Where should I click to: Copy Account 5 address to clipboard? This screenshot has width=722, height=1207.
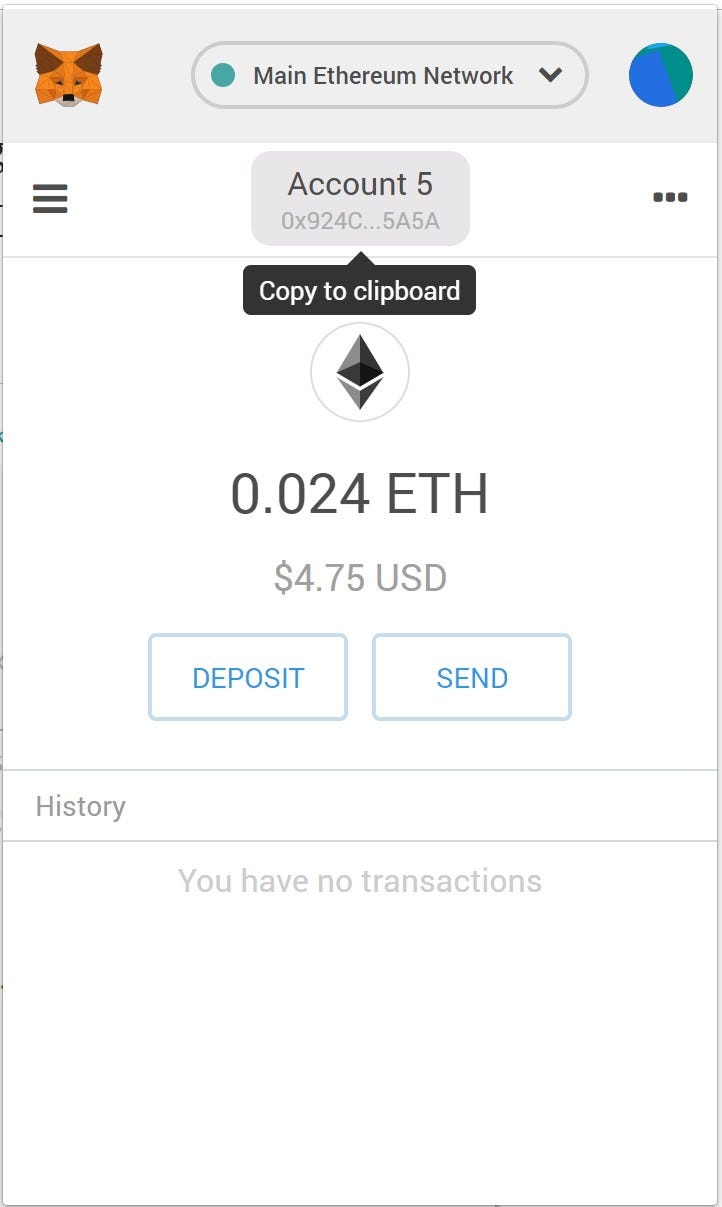pos(360,199)
